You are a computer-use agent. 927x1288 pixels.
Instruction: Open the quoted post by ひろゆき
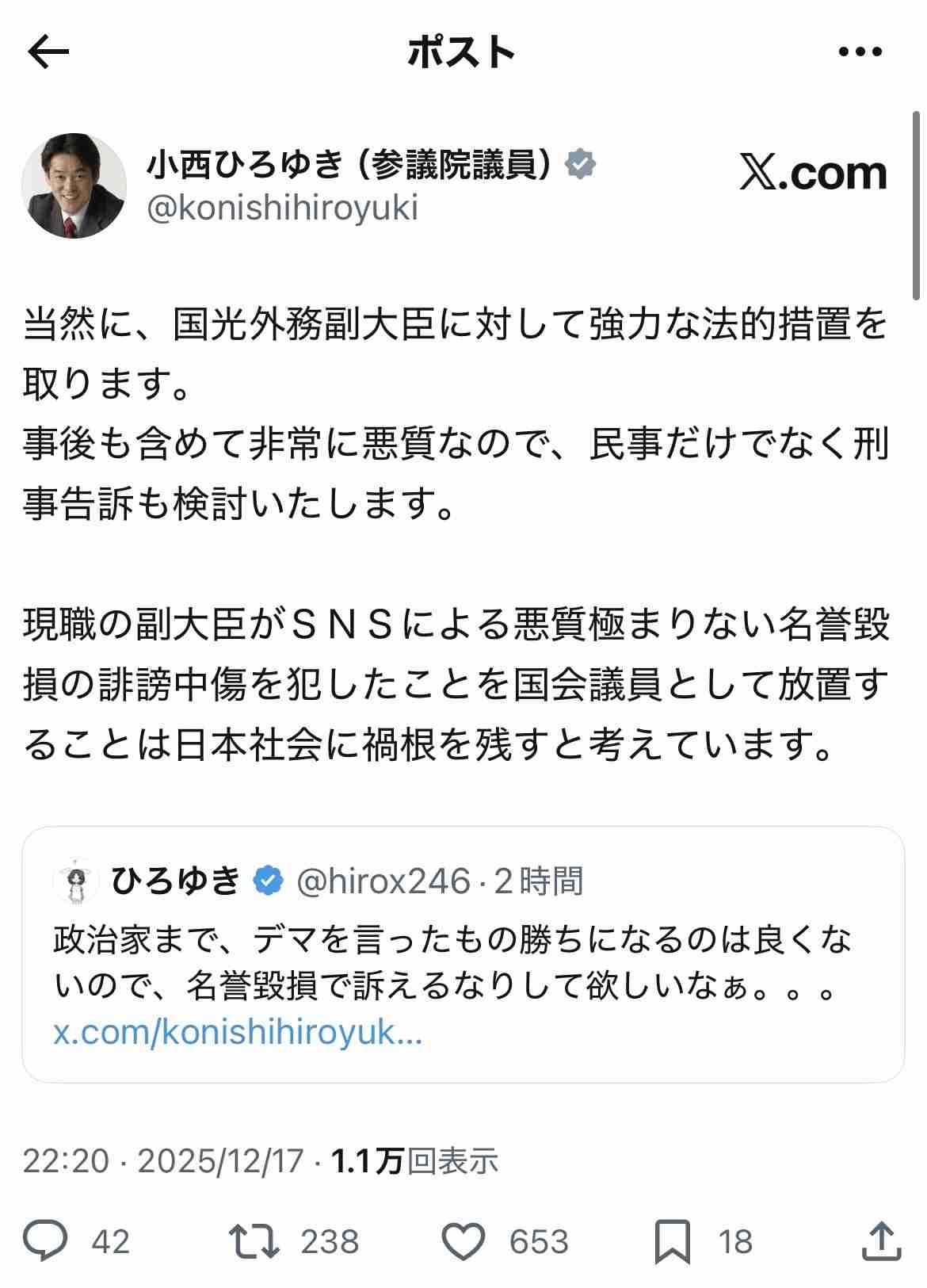(x=463, y=963)
